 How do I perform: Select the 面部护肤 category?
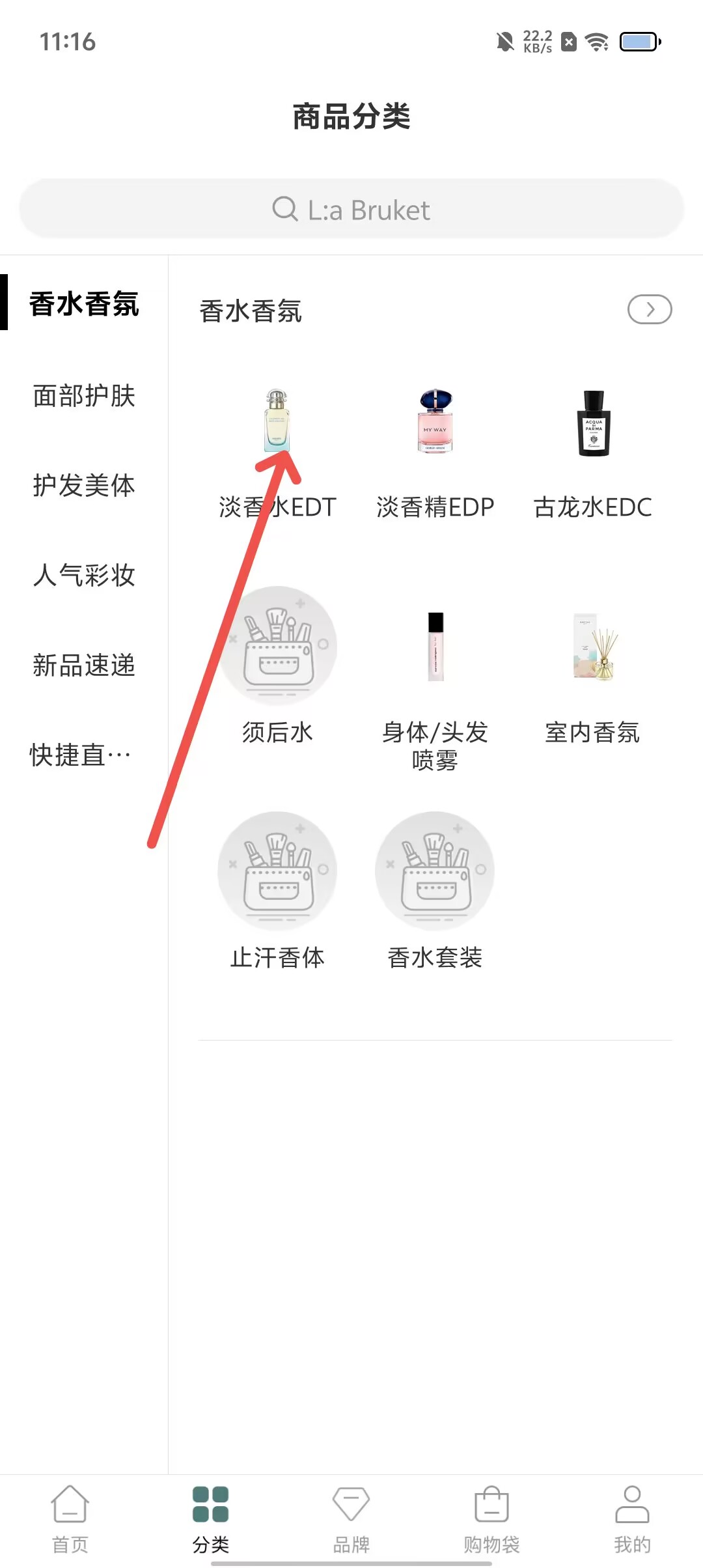point(84,395)
